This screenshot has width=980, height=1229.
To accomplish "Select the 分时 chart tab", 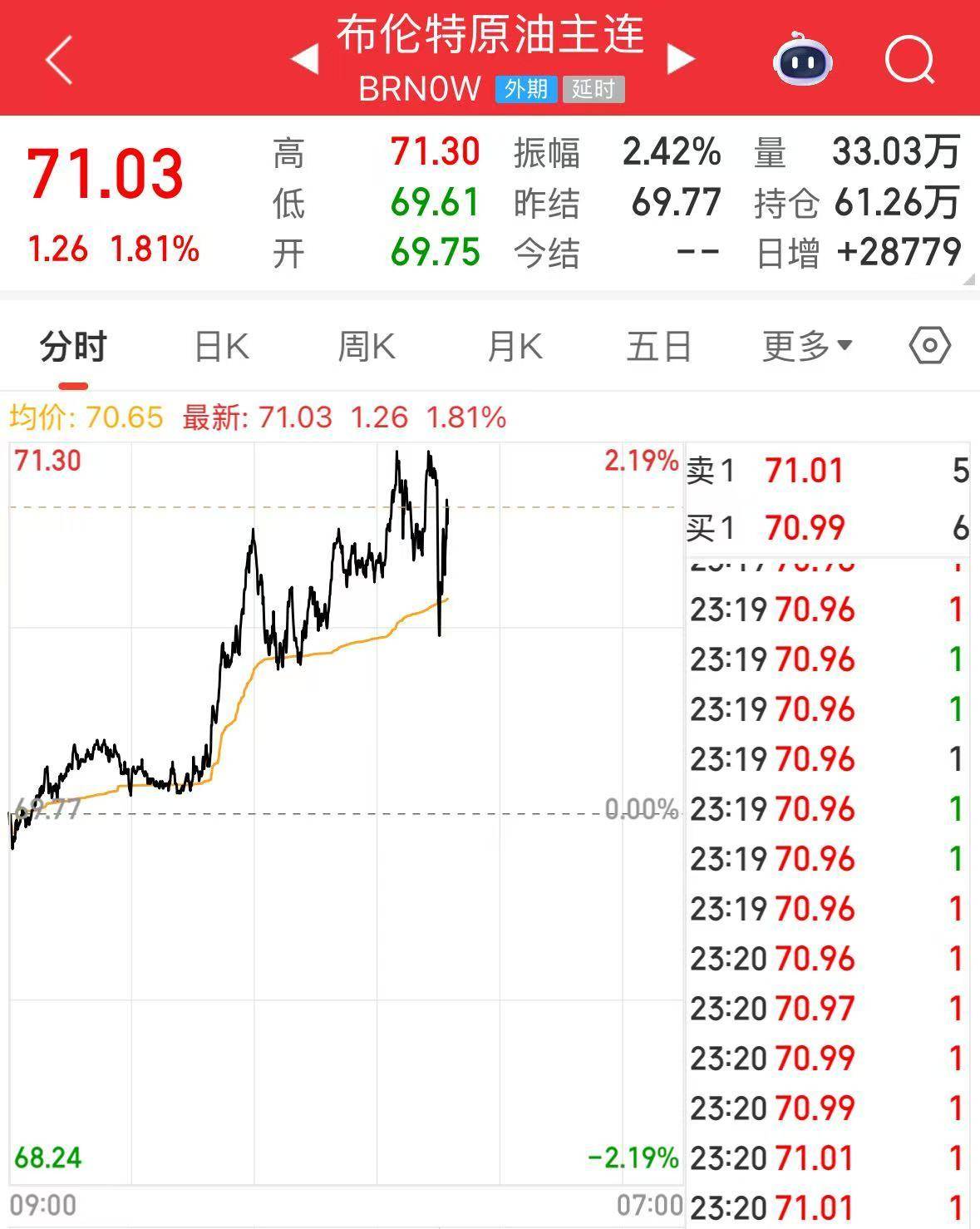I will tap(73, 346).
